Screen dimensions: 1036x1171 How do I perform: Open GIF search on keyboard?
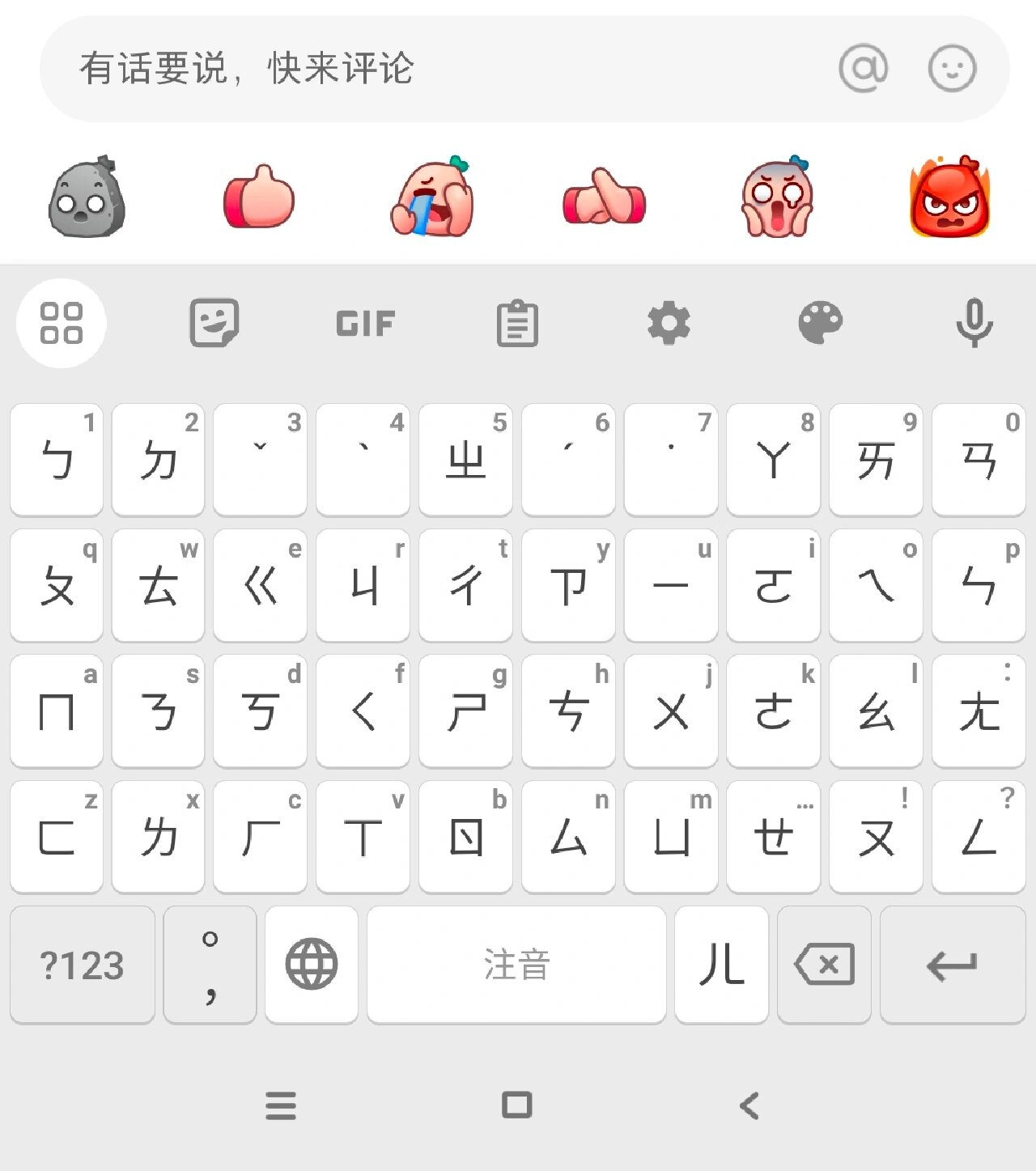[365, 324]
